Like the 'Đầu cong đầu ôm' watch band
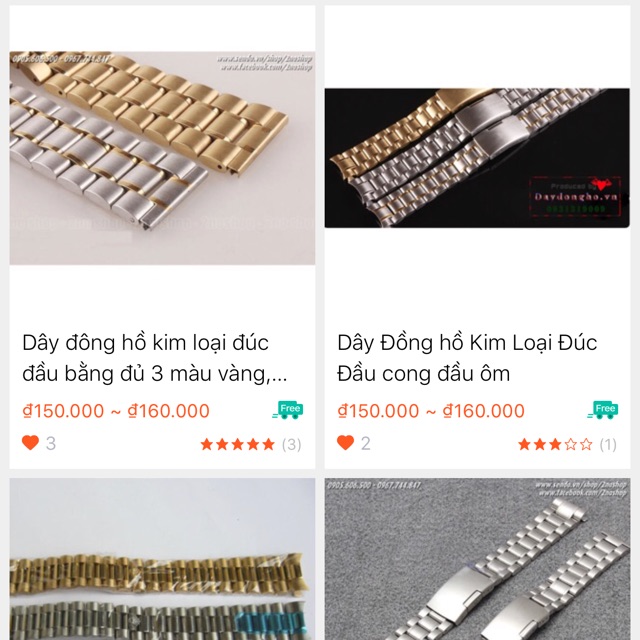 point(346,443)
